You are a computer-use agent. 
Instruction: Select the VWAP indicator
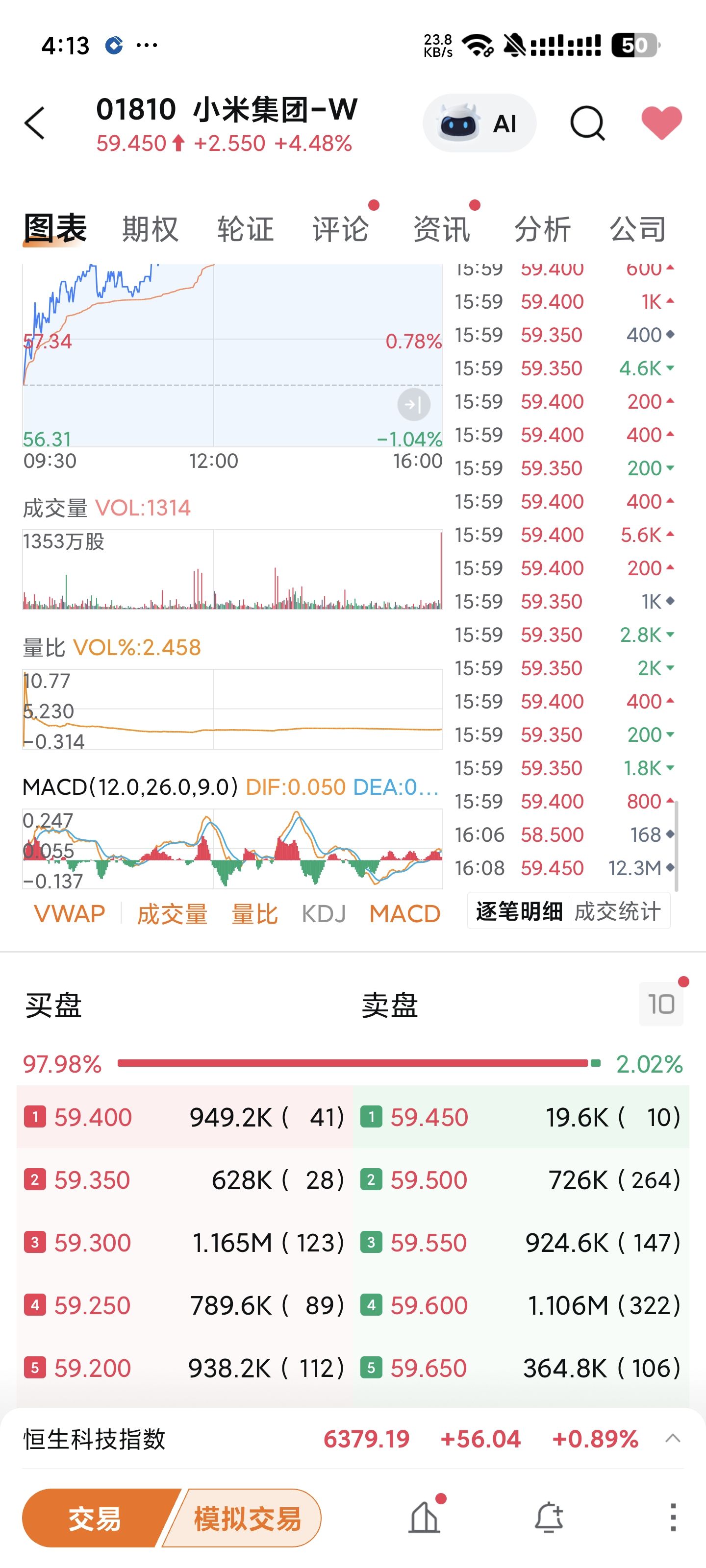70,914
